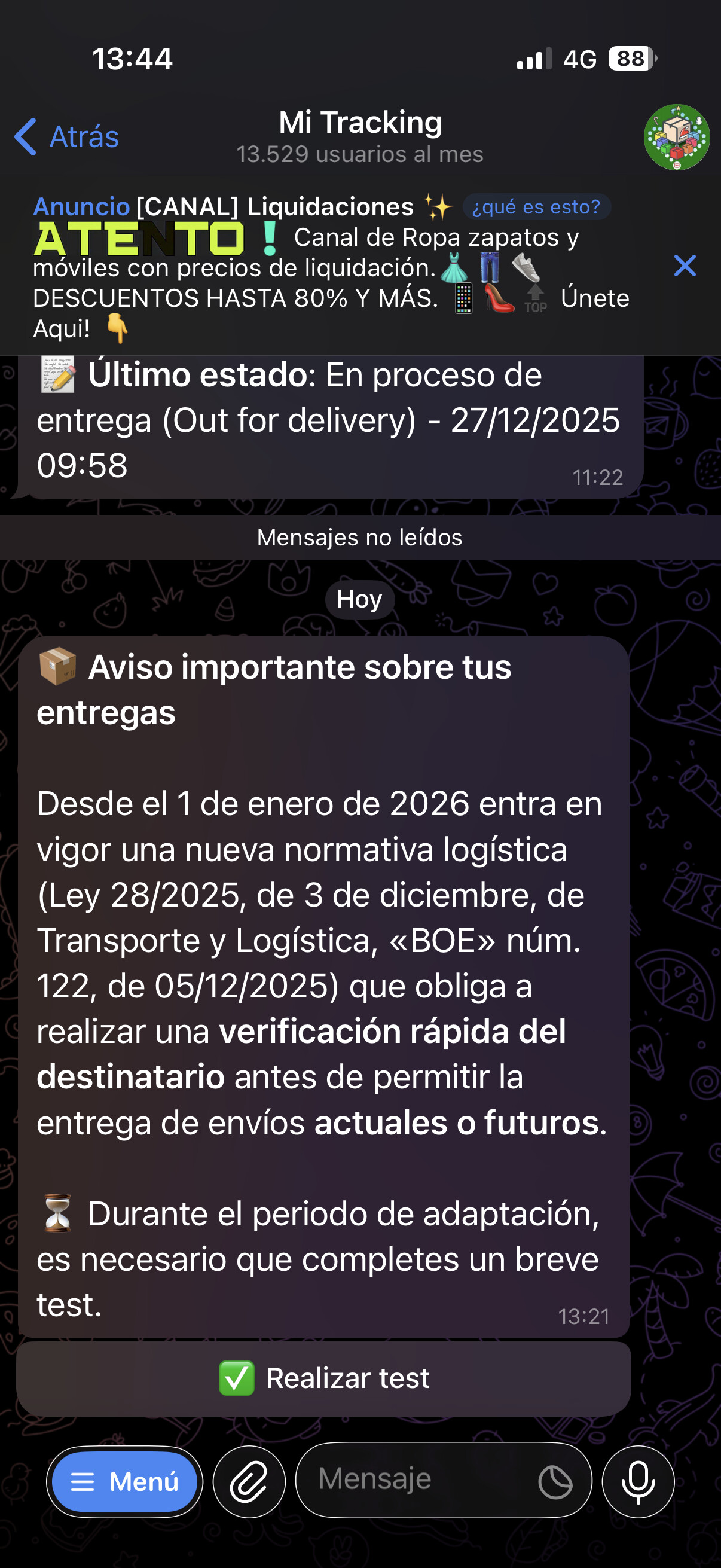The image size is (721, 1568).
Task: Dismiss the Liquidaciones ad banner
Action: click(685, 266)
